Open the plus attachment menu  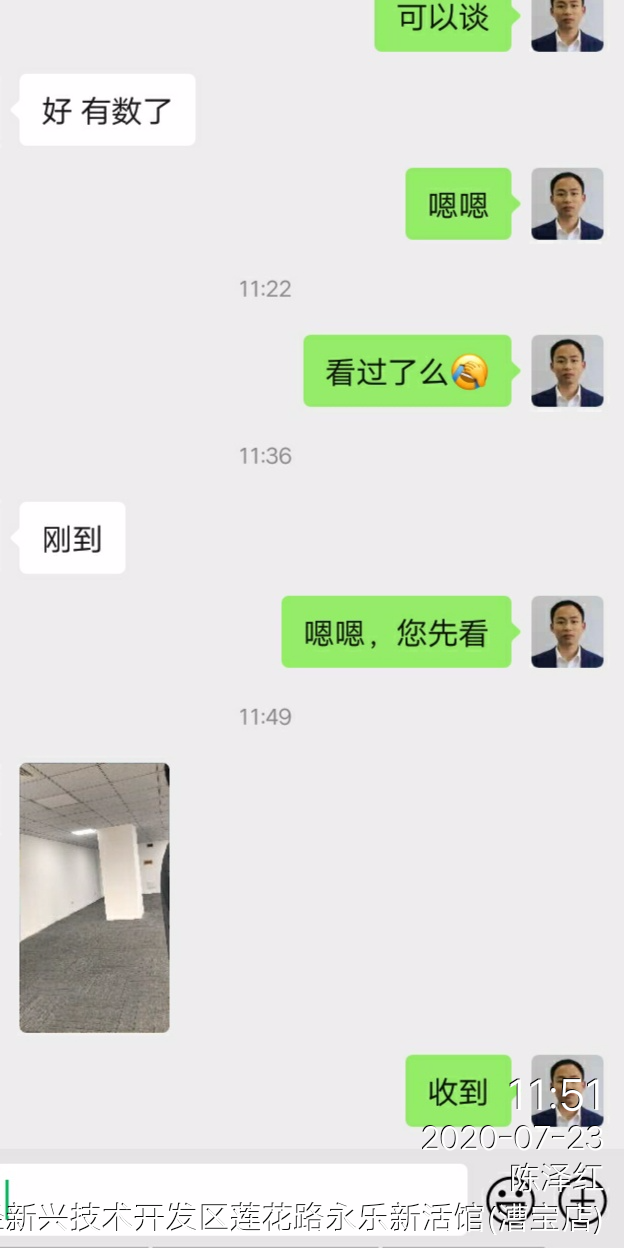(x=582, y=1198)
